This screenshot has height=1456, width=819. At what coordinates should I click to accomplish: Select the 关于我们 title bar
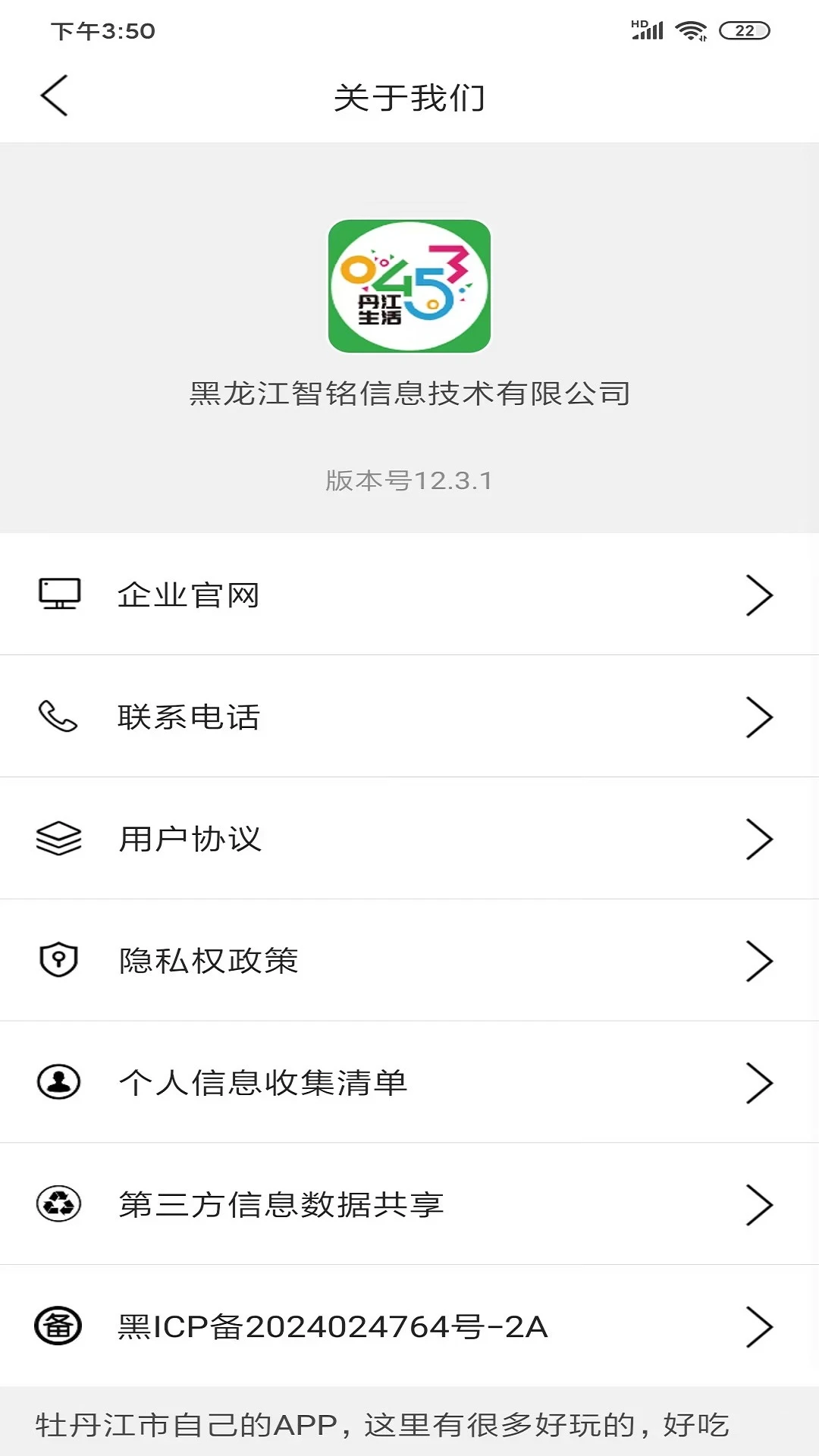tap(409, 97)
